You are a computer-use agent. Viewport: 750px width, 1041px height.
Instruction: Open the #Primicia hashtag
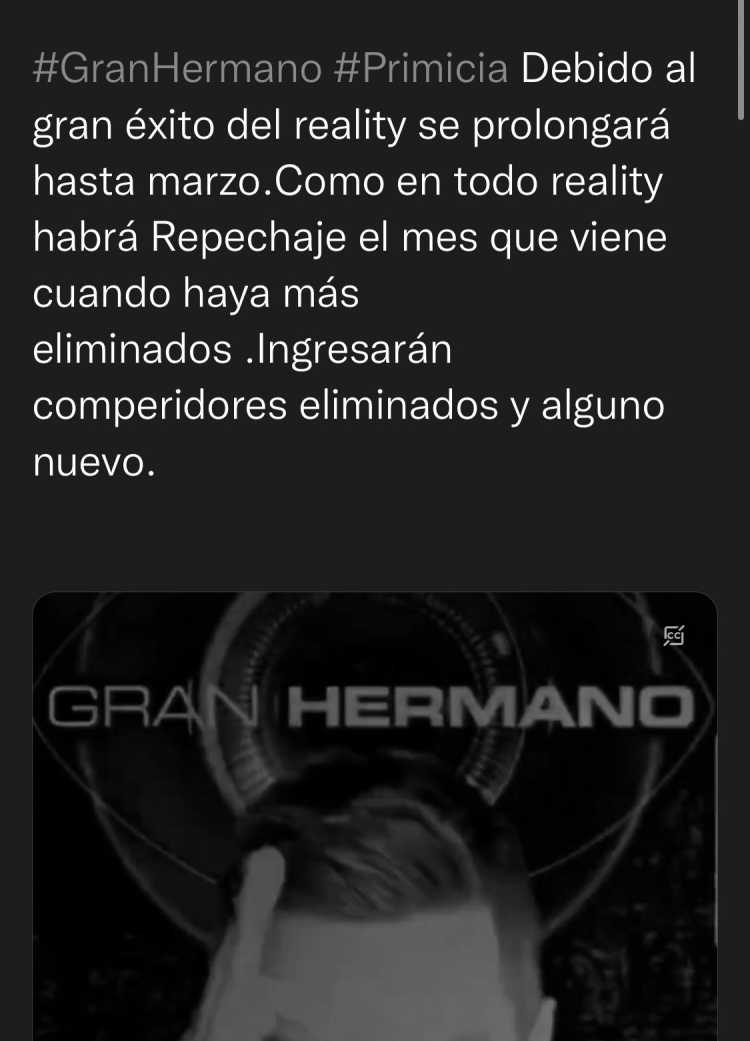[x=421, y=70]
